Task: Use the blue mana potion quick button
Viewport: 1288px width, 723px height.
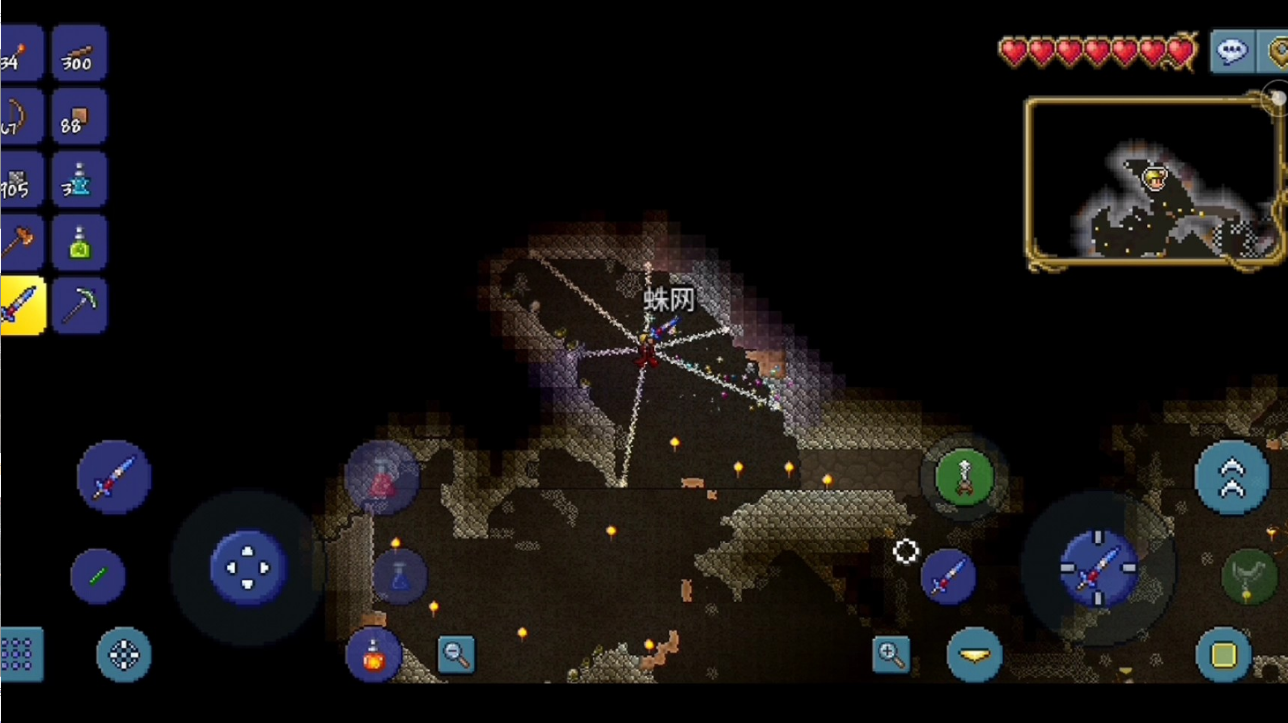Action: coord(400,576)
